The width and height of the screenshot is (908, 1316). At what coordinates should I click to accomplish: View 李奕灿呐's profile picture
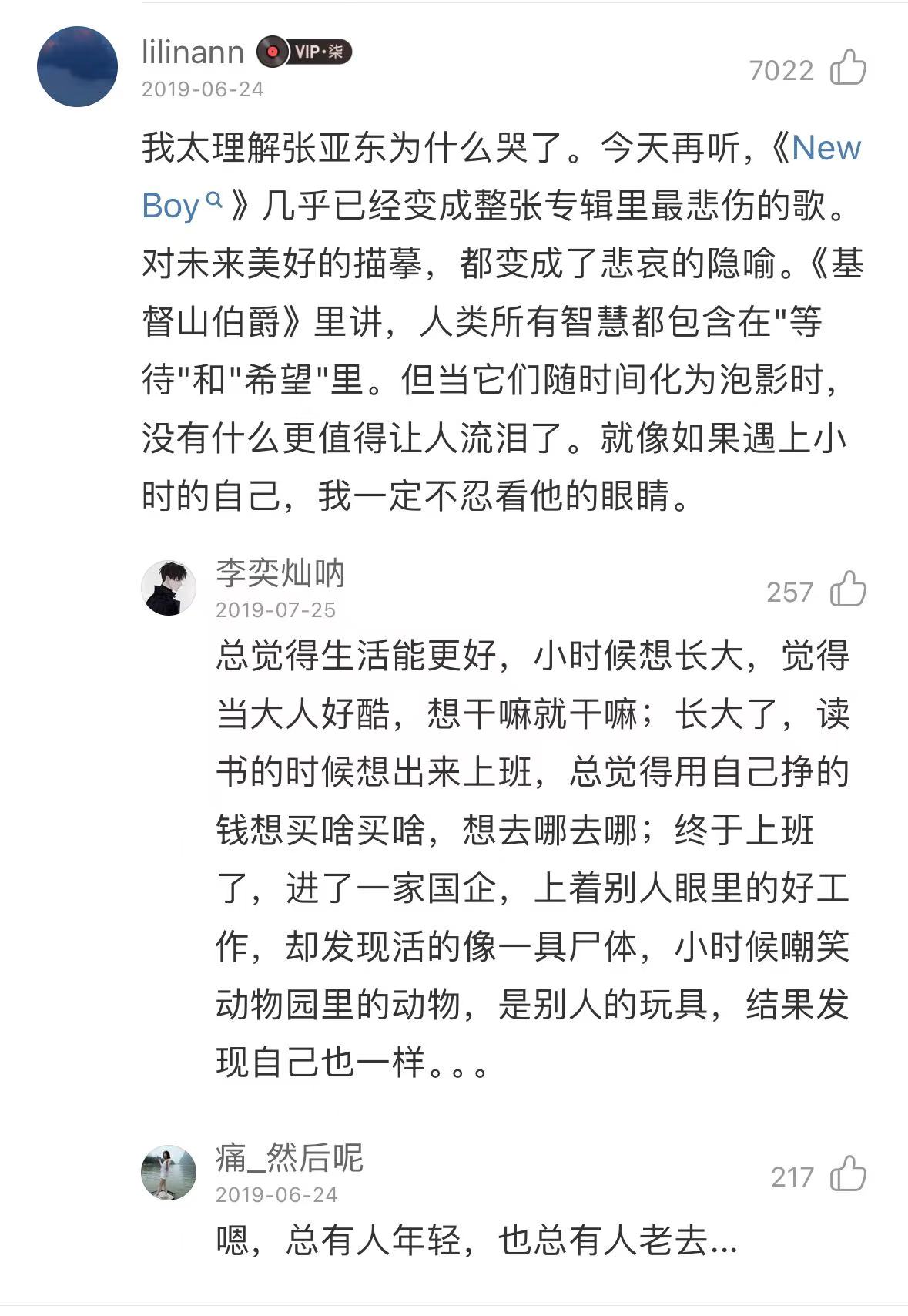click(168, 588)
